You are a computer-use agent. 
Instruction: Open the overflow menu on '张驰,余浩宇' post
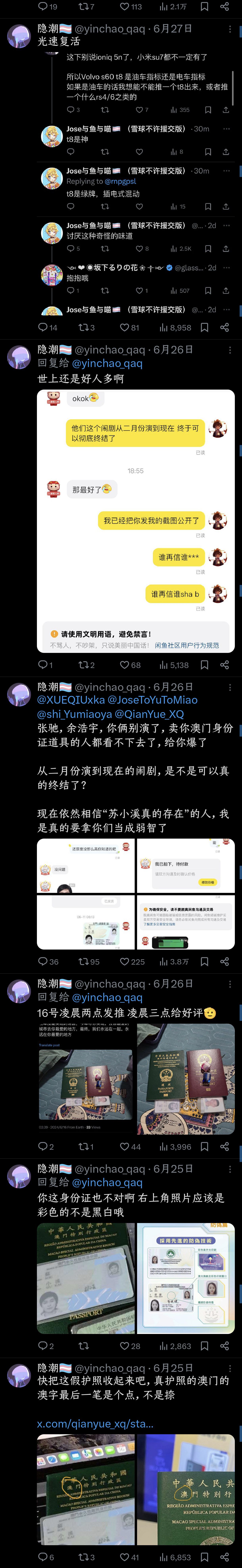click(230, 687)
